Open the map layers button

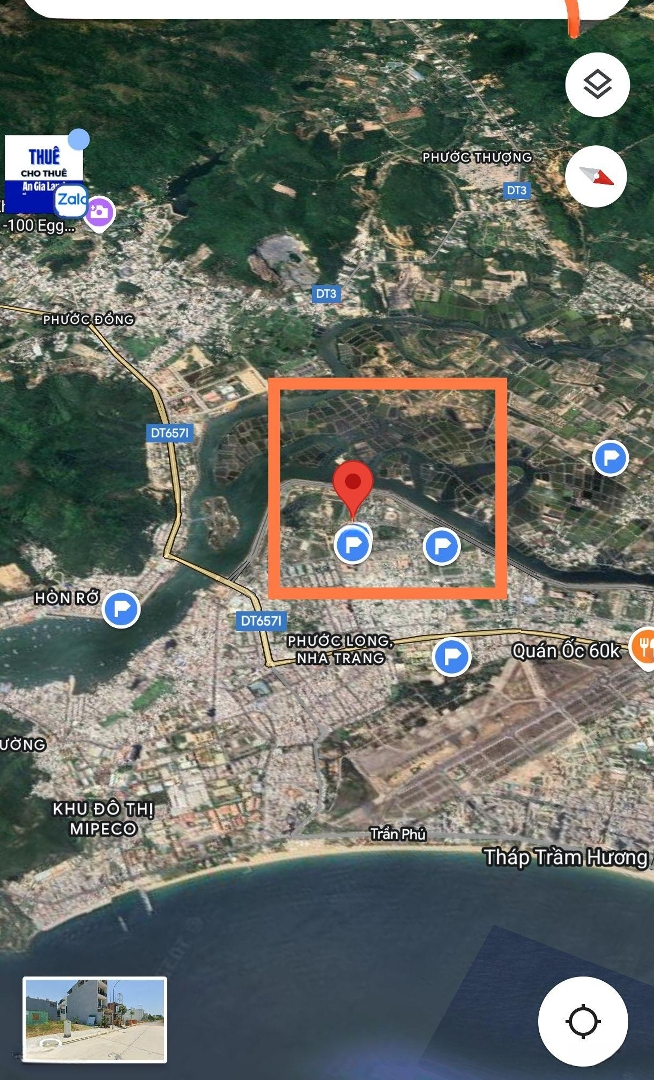point(597,85)
